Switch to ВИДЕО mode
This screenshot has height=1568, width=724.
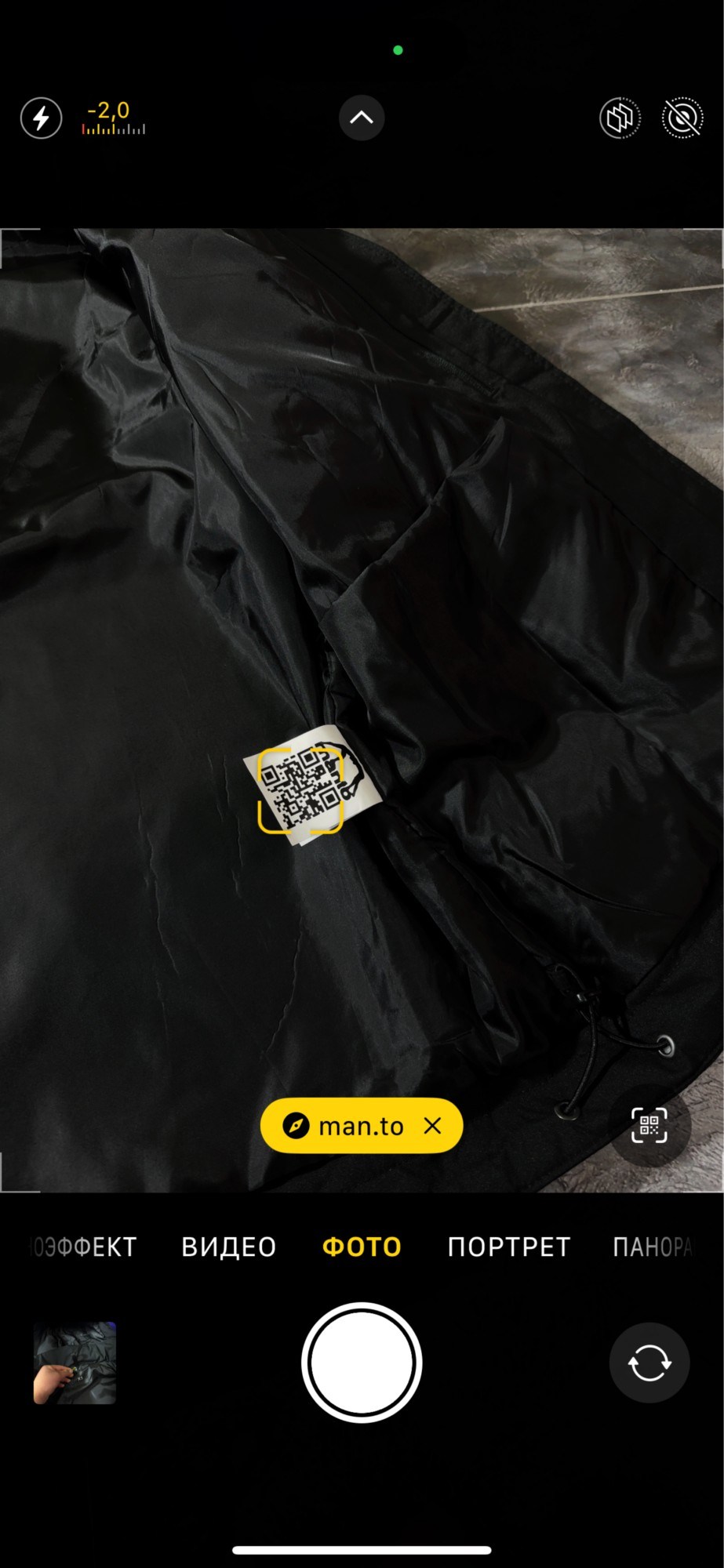tap(228, 1247)
